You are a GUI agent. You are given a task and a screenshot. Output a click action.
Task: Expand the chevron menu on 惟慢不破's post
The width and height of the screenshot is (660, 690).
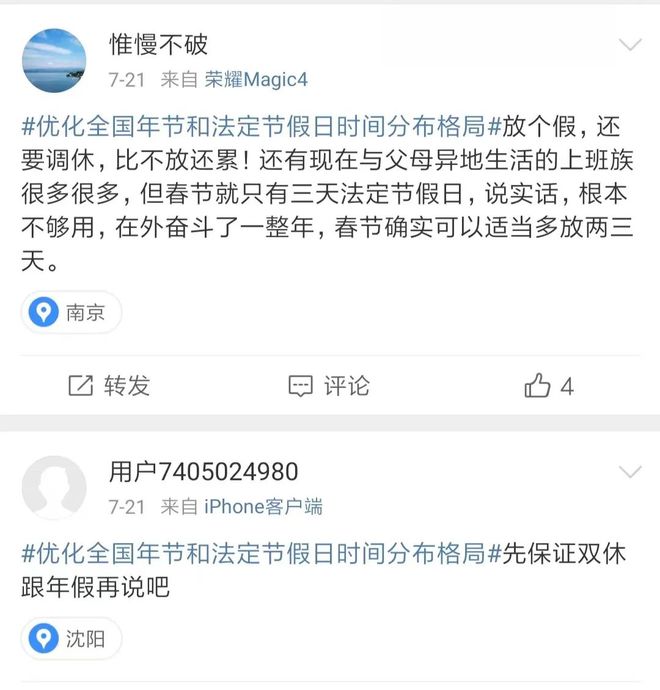[630, 45]
